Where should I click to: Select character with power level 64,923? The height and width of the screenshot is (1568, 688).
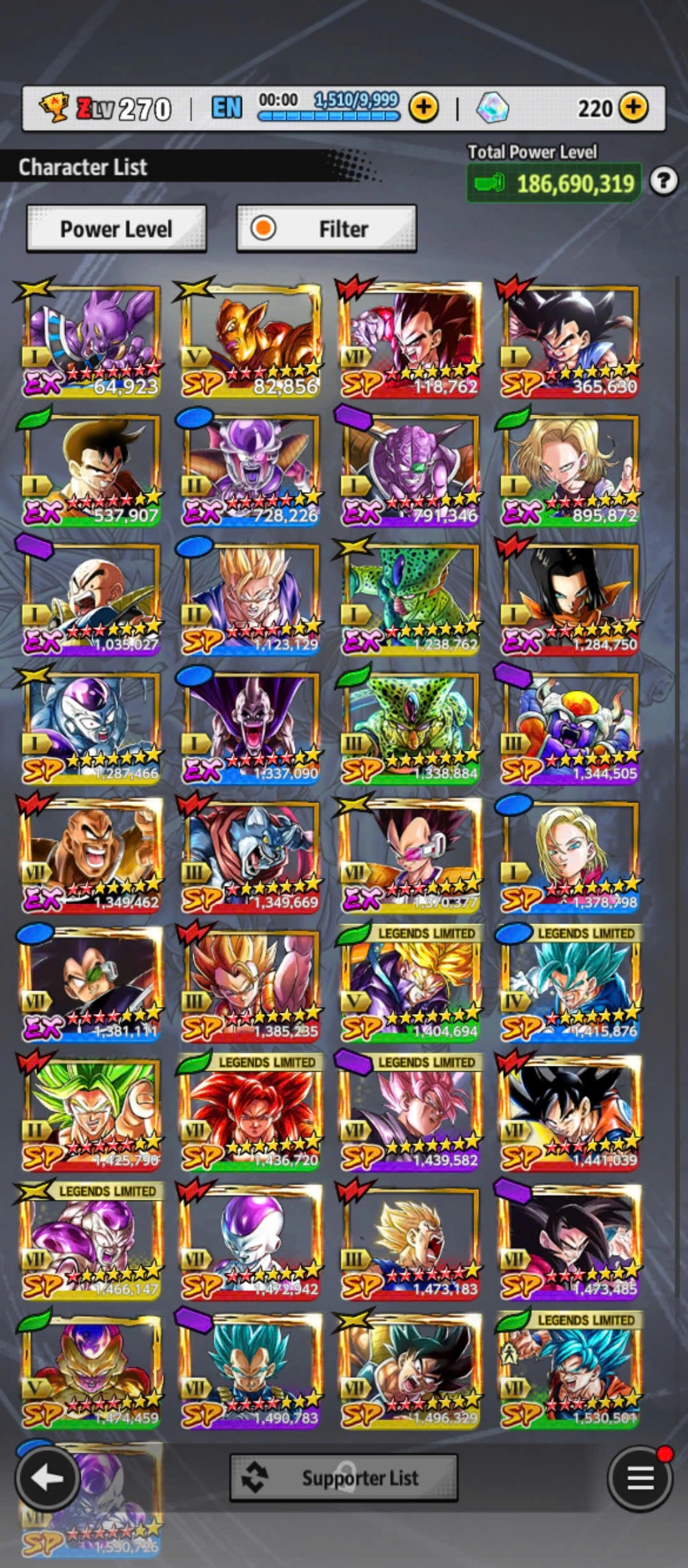click(x=91, y=340)
